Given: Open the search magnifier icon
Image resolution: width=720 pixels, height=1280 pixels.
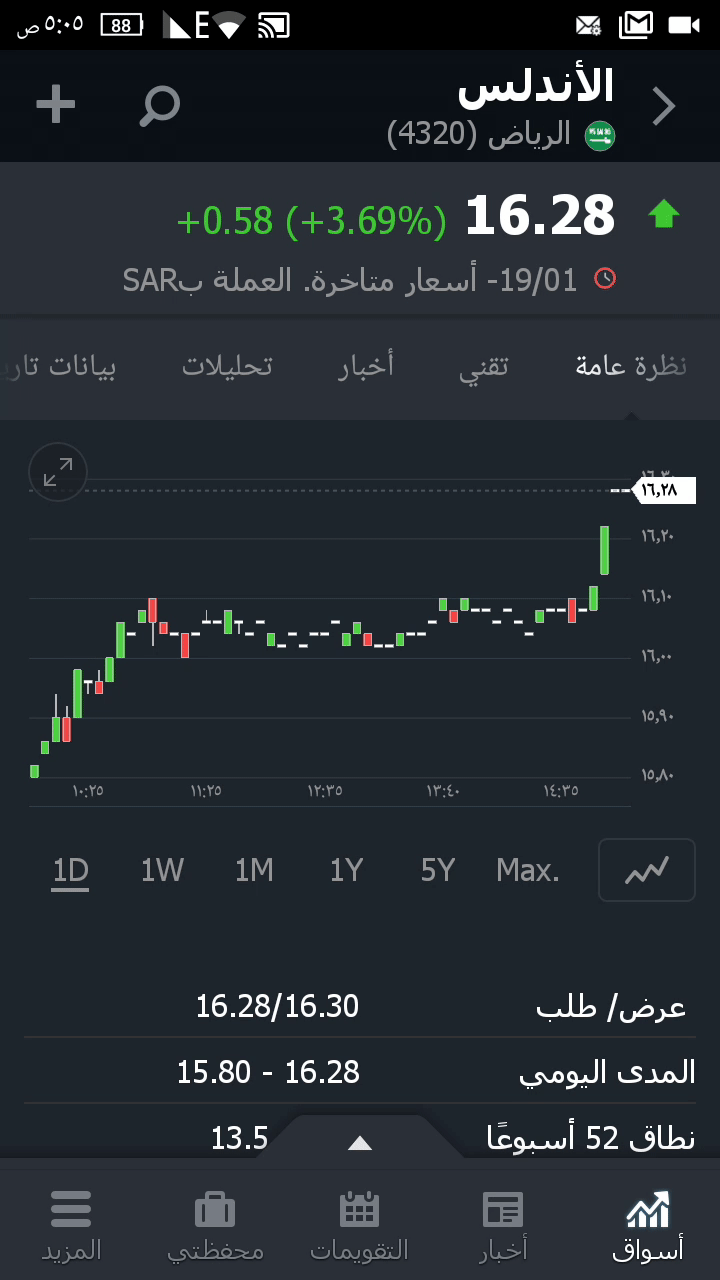Looking at the screenshot, I should 160,105.
